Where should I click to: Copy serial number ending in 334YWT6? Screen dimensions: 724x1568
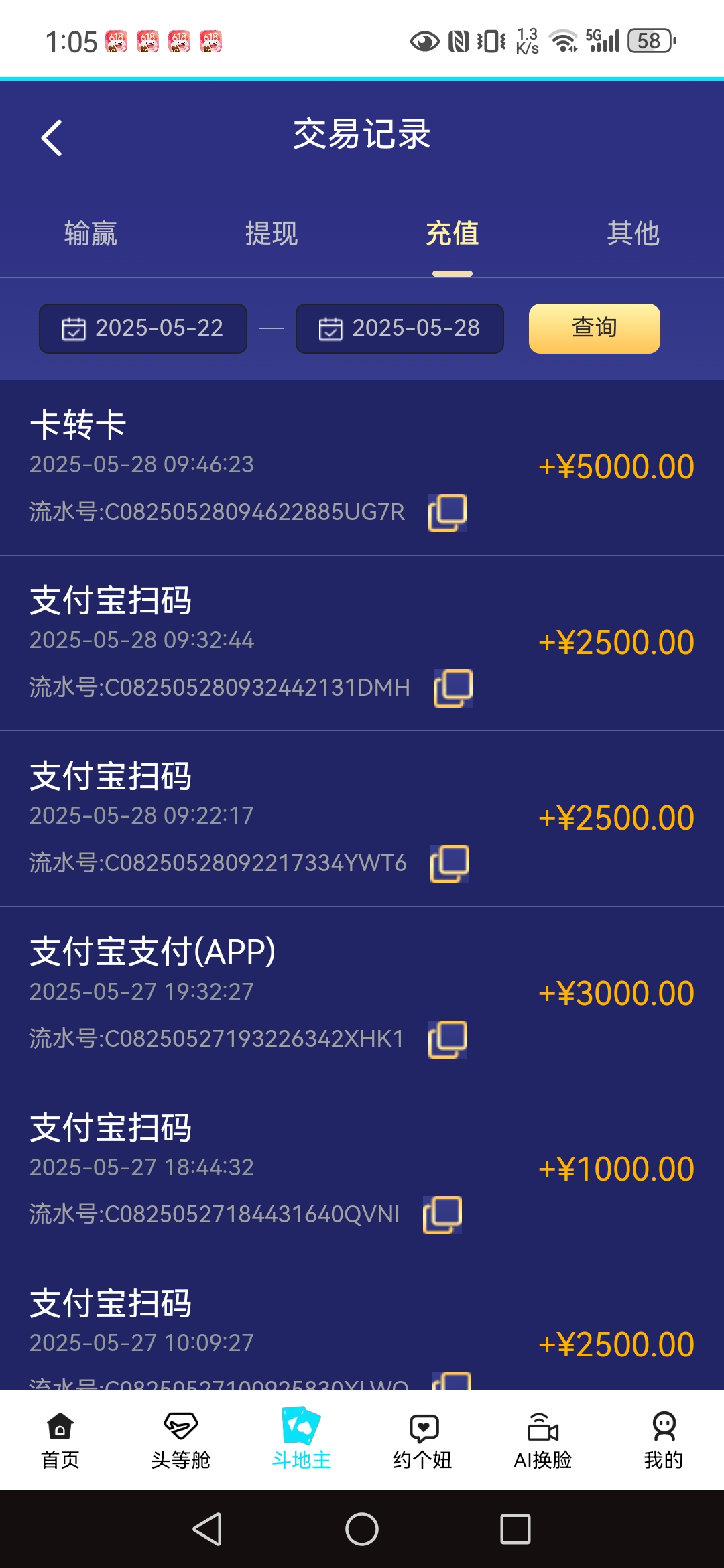tap(450, 864)
